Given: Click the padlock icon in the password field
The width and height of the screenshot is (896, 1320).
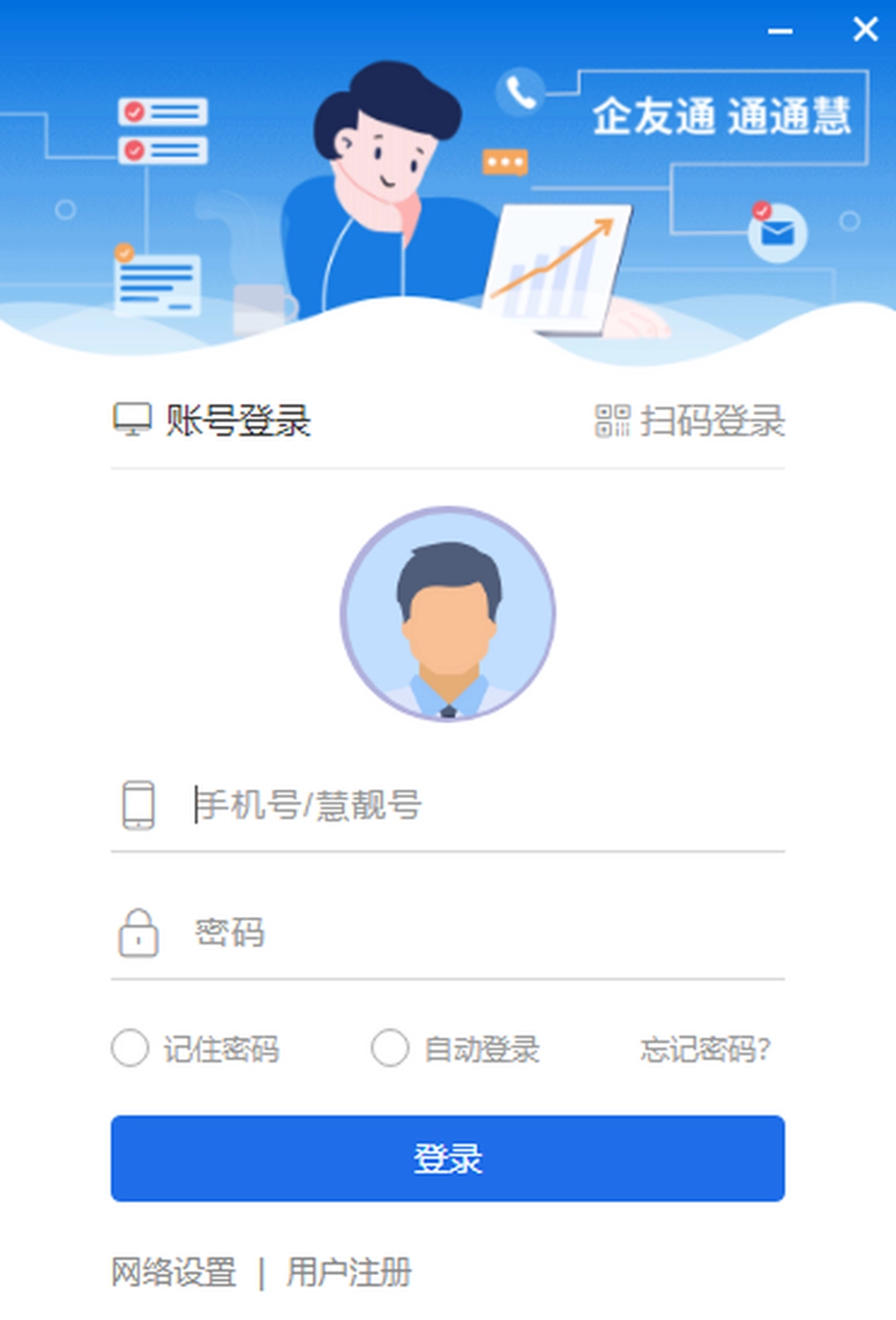Looking at the screenshot, I should [138, 933].
